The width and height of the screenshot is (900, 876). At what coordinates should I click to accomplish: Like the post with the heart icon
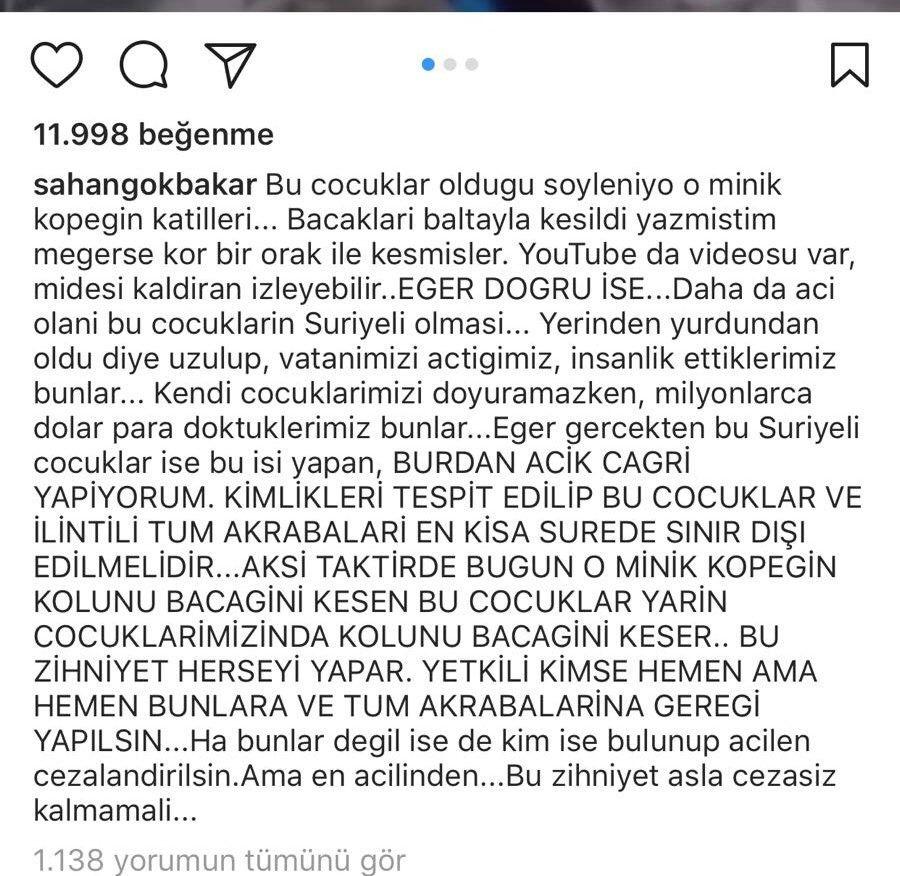point(56,64)
